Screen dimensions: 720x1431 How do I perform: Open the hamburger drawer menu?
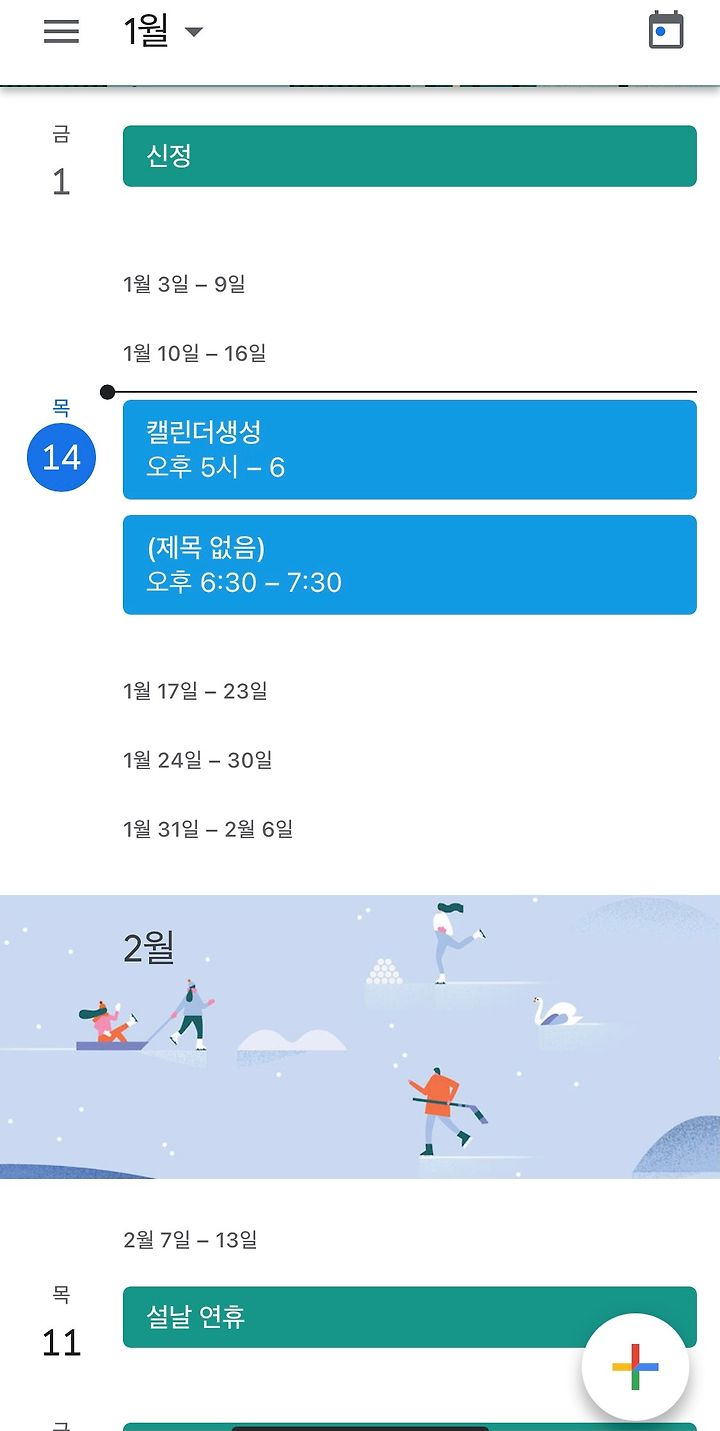(61, 31)
